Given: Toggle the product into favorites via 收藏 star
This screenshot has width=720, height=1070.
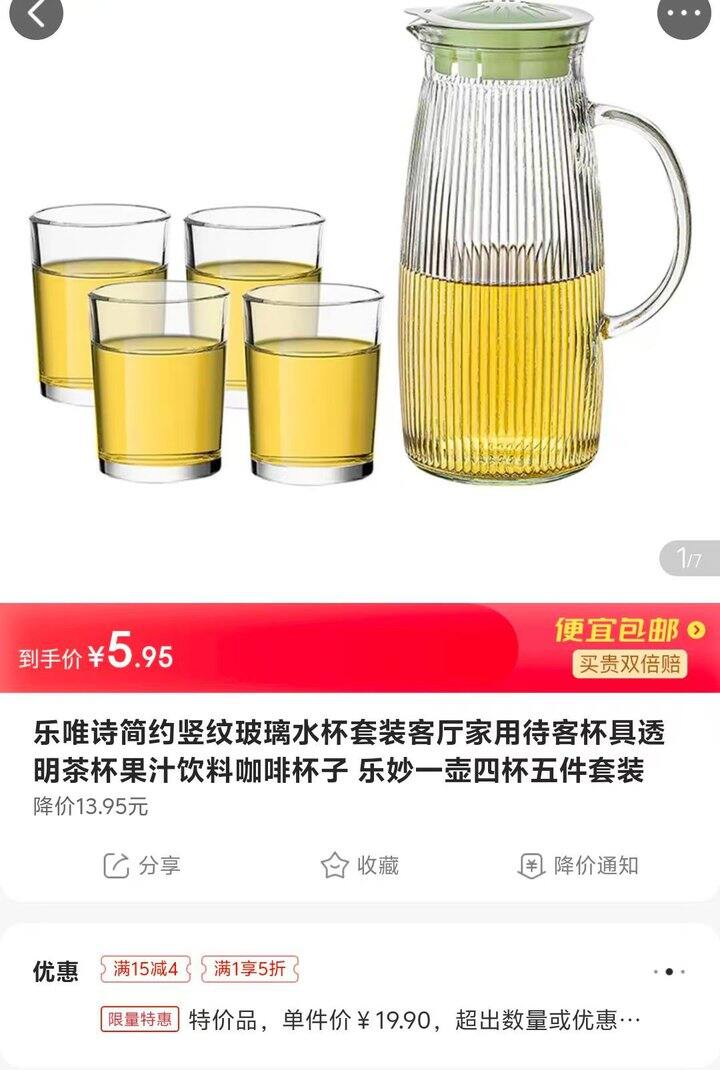Looking at the screenshot, I should (x=365, y=867).
